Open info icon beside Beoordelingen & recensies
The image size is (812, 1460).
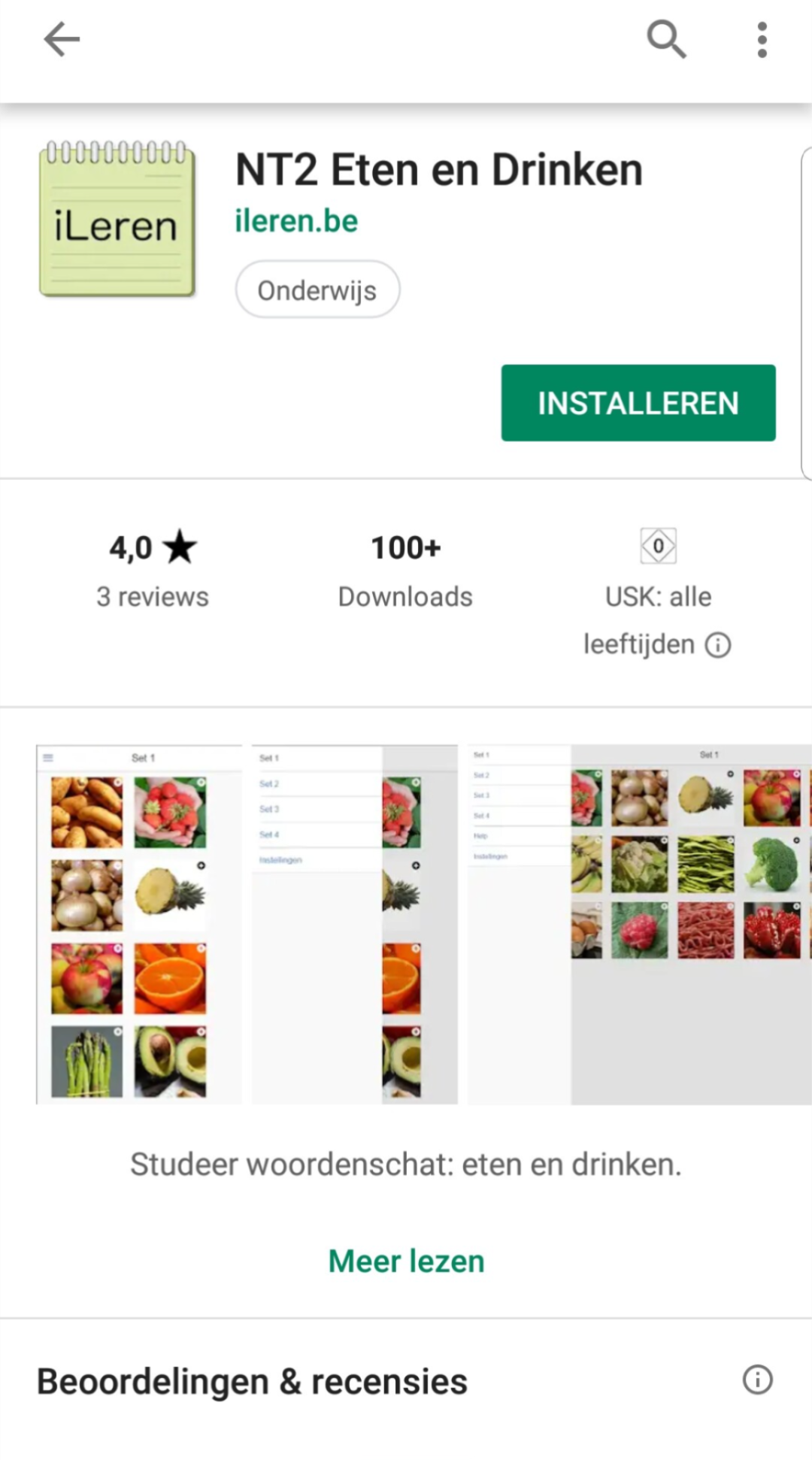(757, 1380)
